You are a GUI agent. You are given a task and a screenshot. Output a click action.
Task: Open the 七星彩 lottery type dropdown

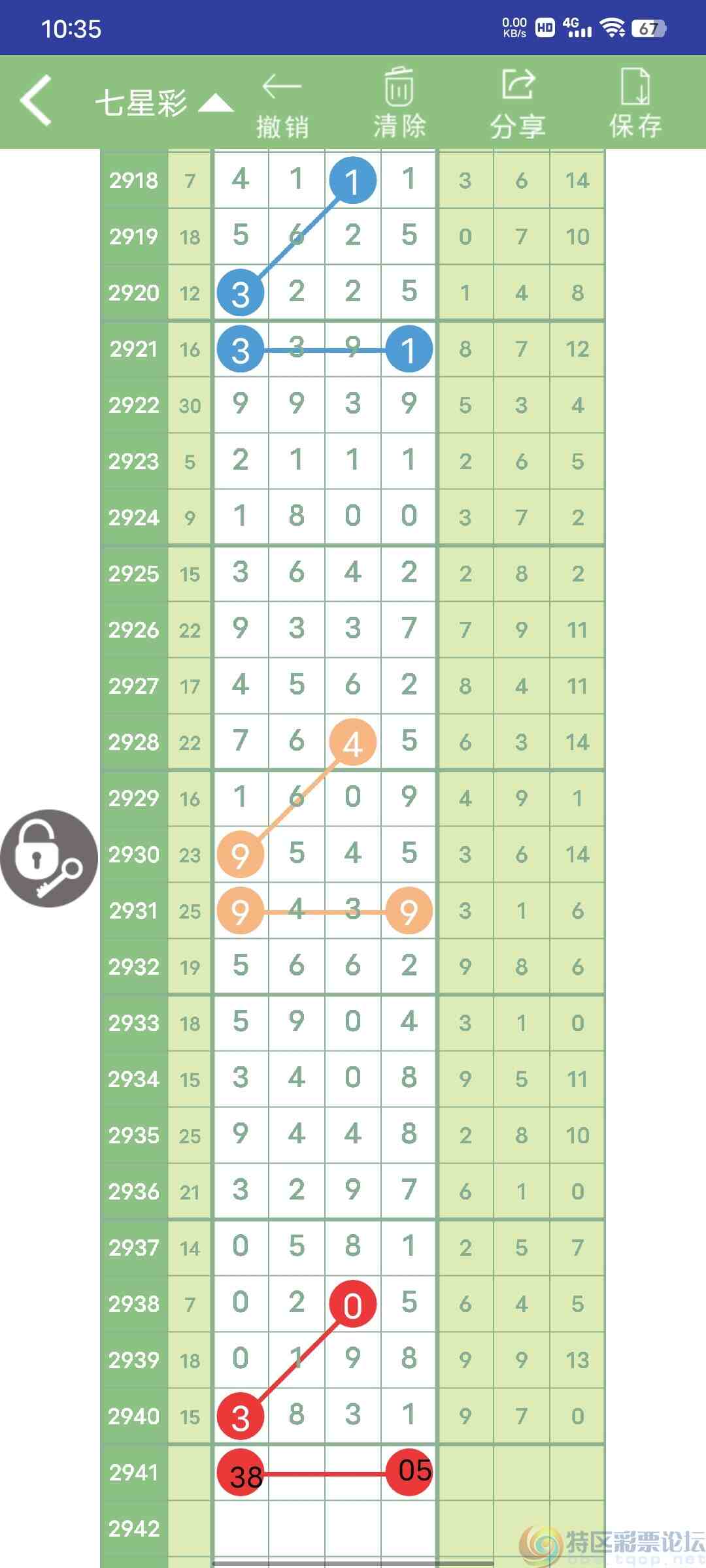click(x=163, y=103)
